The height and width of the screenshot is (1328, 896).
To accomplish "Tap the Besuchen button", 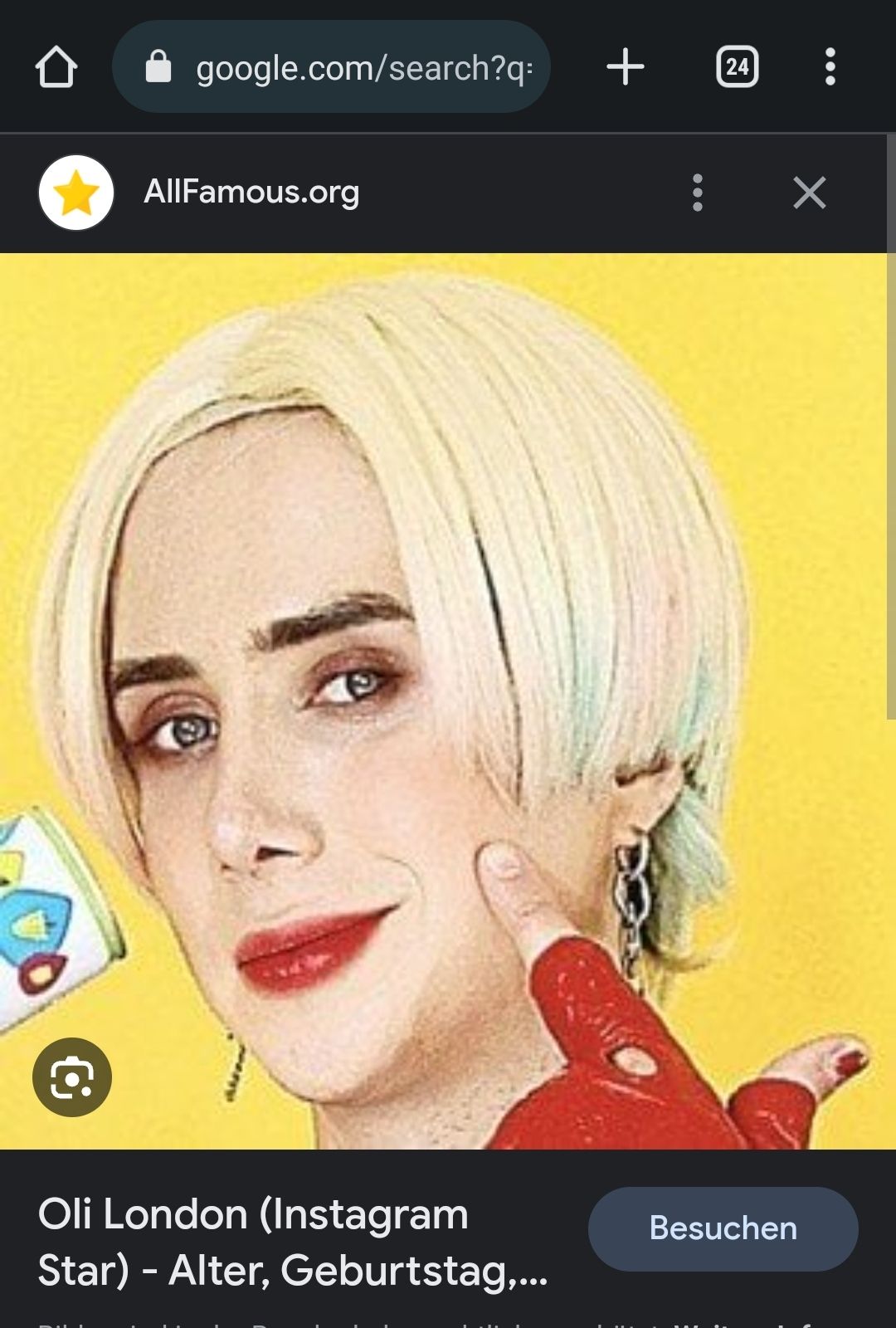I will [723, 1228].
